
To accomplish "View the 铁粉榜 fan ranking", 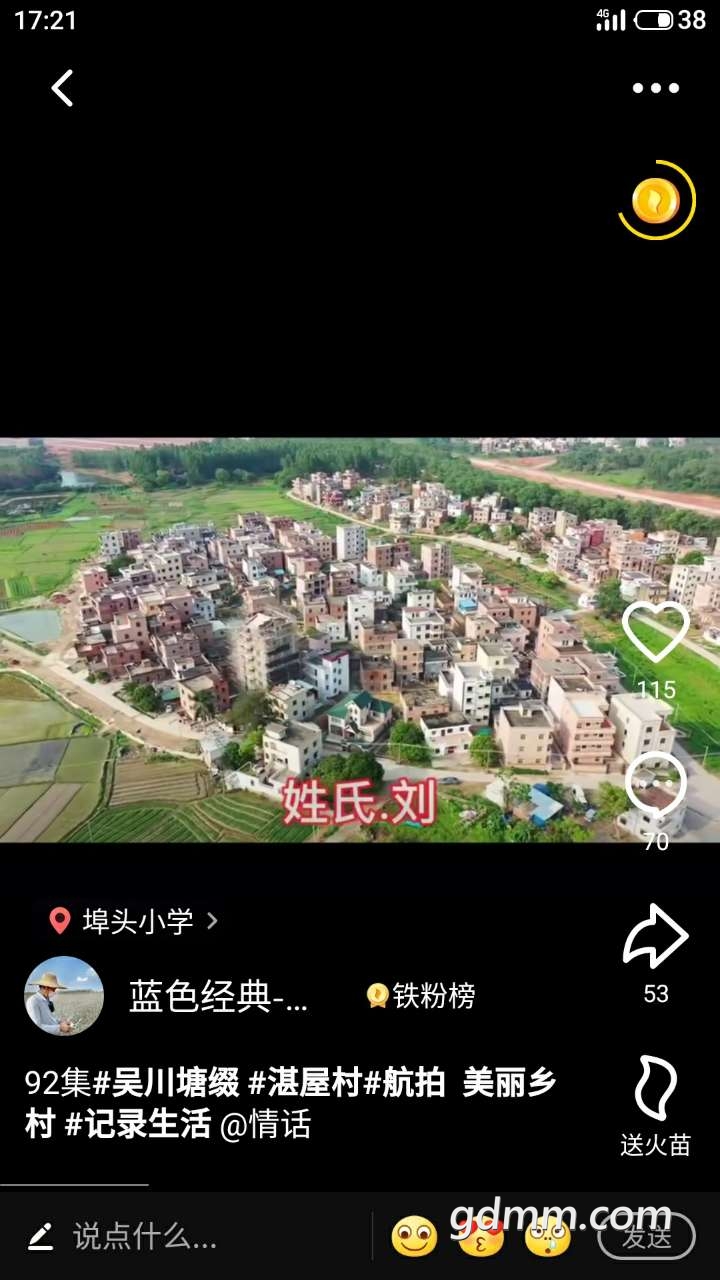I will (x=421, y=996).
